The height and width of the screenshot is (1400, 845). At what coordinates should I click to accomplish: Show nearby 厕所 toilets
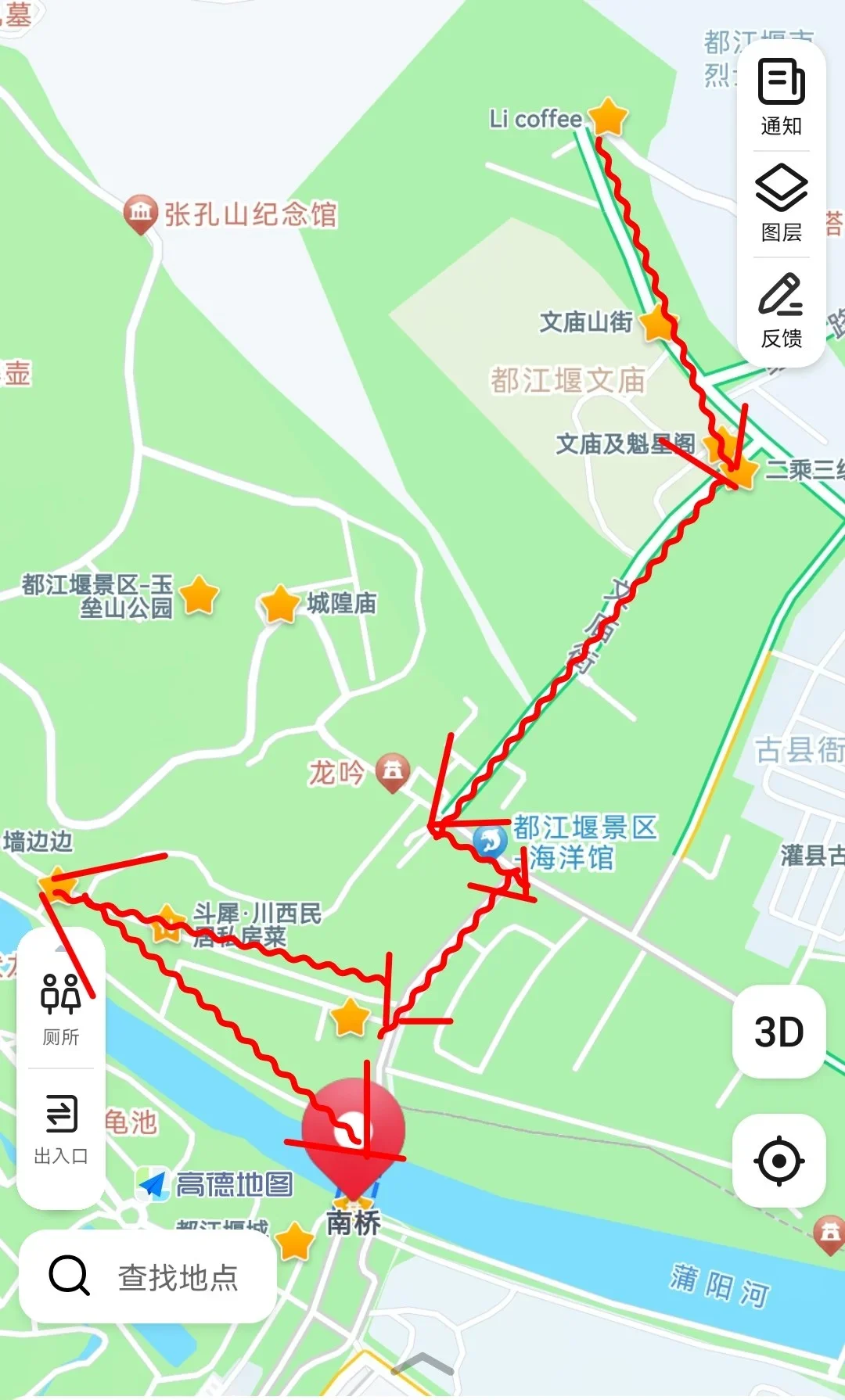tap(61, 1008)
